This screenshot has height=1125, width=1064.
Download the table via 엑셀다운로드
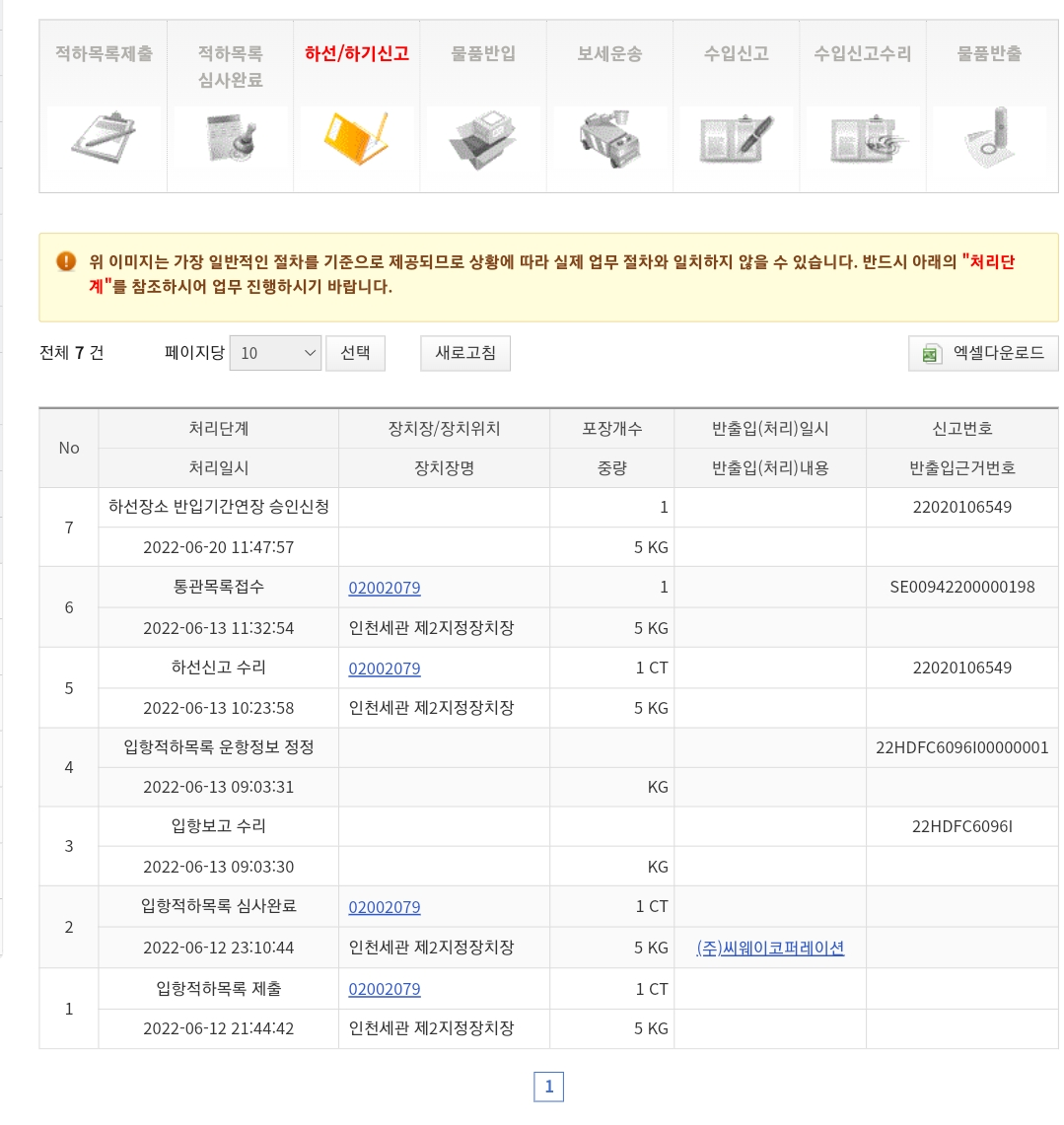[x=983, y=353]
